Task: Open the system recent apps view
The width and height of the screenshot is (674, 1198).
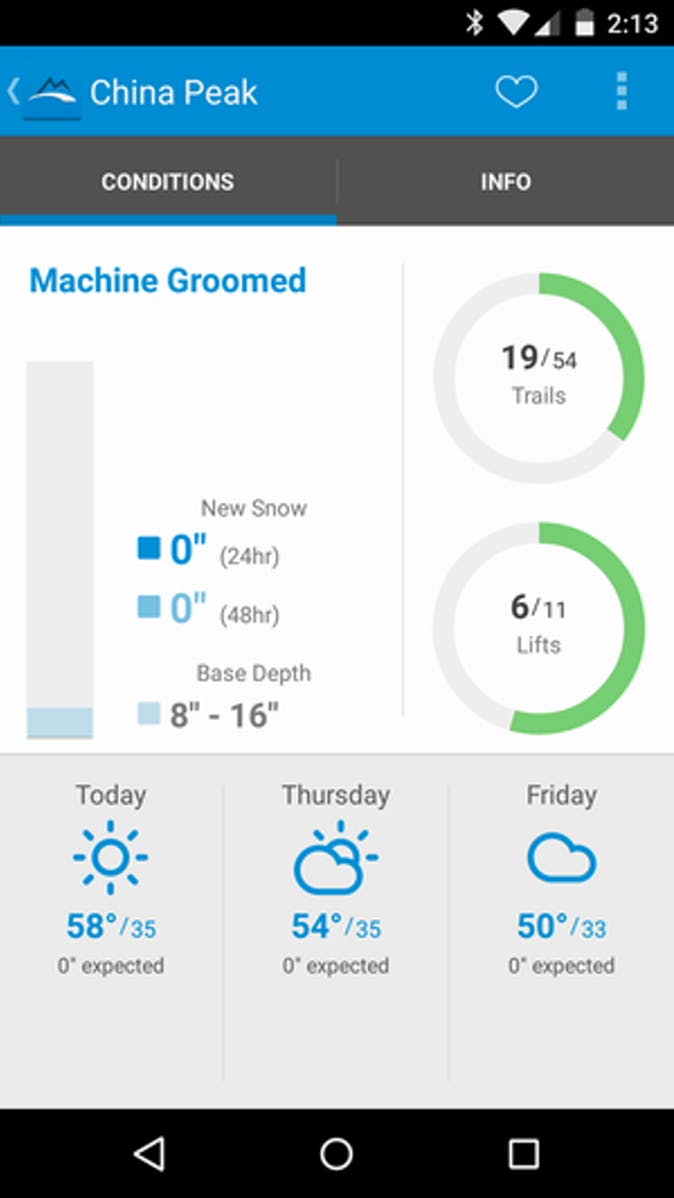Action: (523, 1154)
